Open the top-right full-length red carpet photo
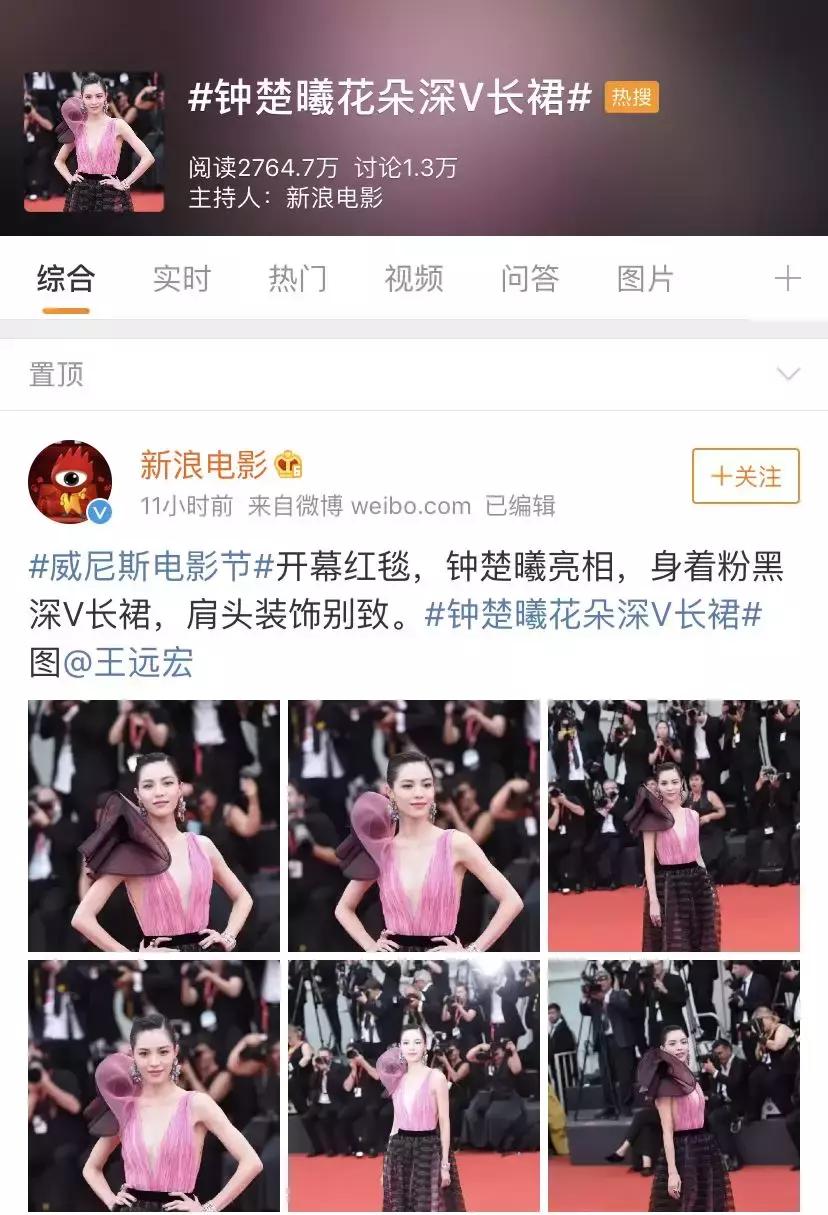Image resolution: width=828 pixels, height=1215 pixels. coord(674,826)
